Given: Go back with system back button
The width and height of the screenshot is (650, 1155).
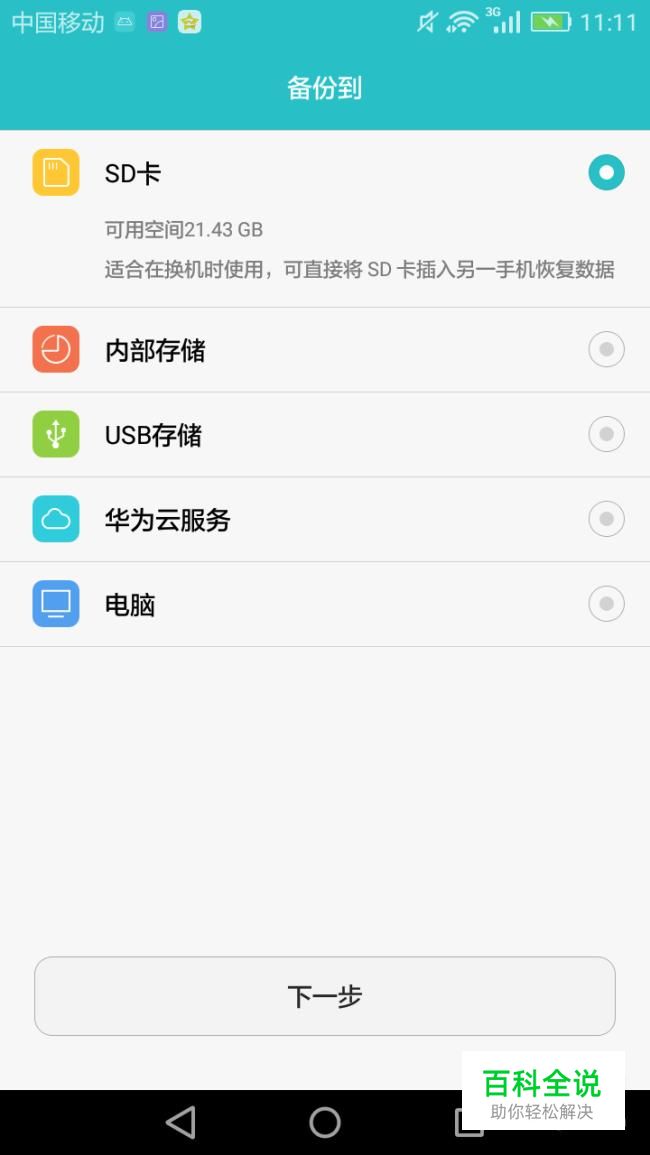Looking at the screenshot, I should tap(181, 1123).
